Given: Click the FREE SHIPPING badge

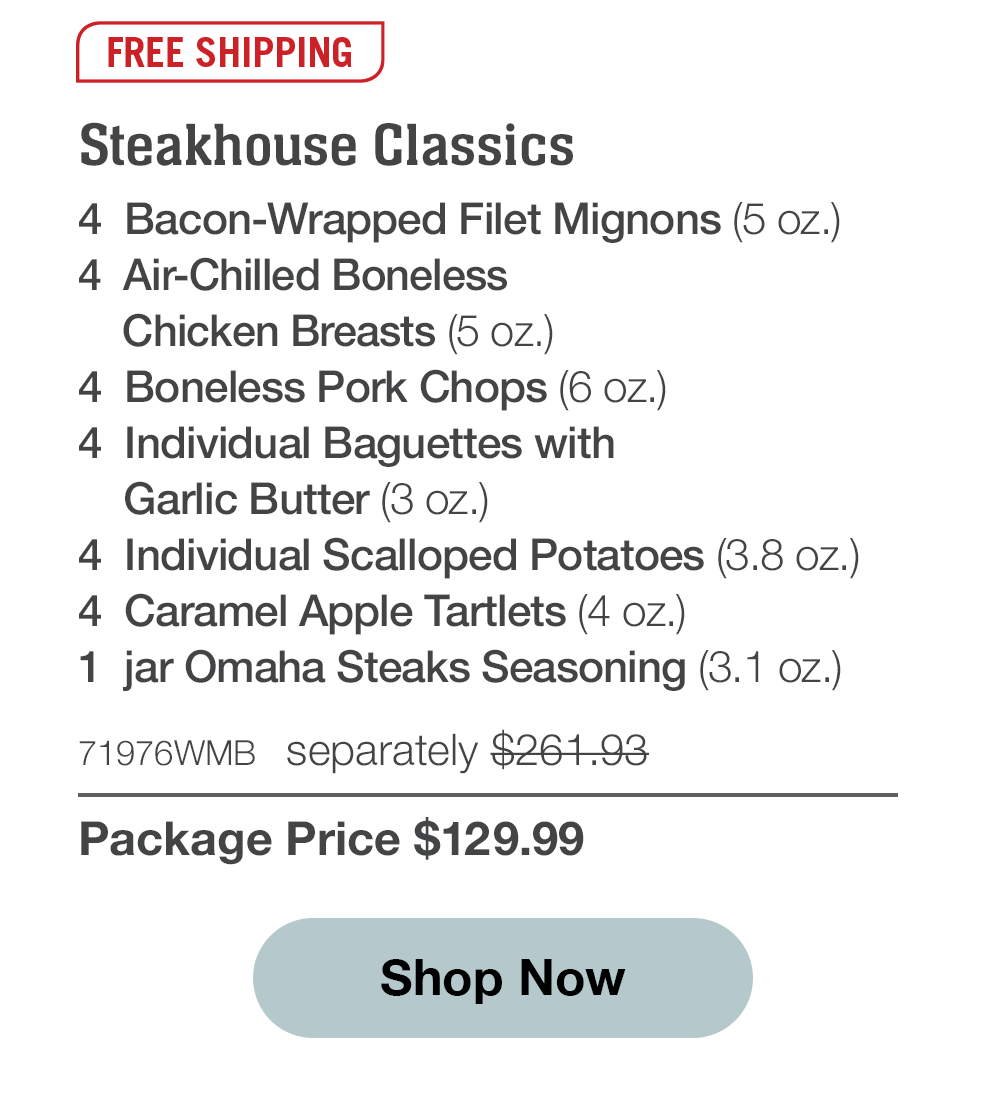Looking at the screenshot, I should 228,51.
